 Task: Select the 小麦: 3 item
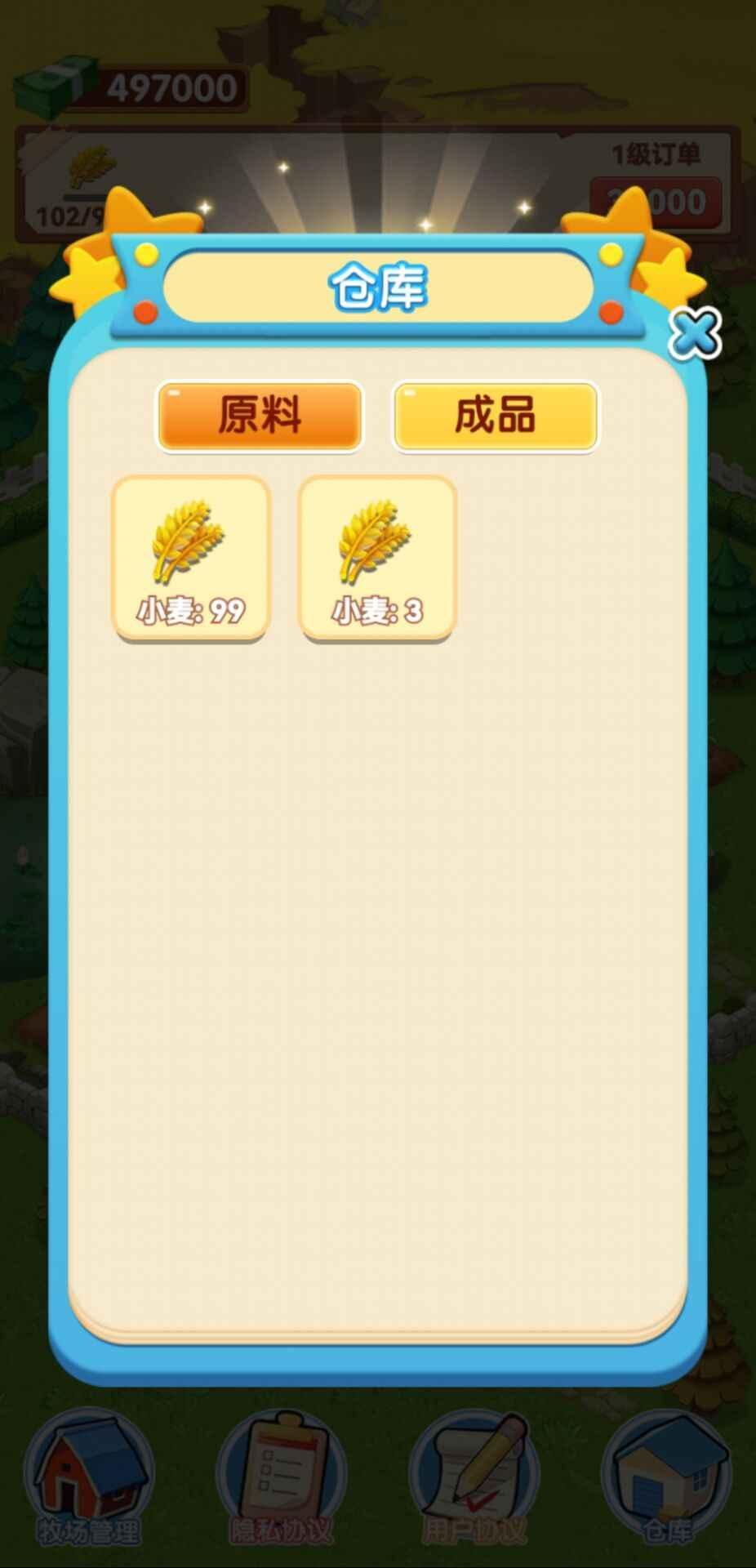376,558
